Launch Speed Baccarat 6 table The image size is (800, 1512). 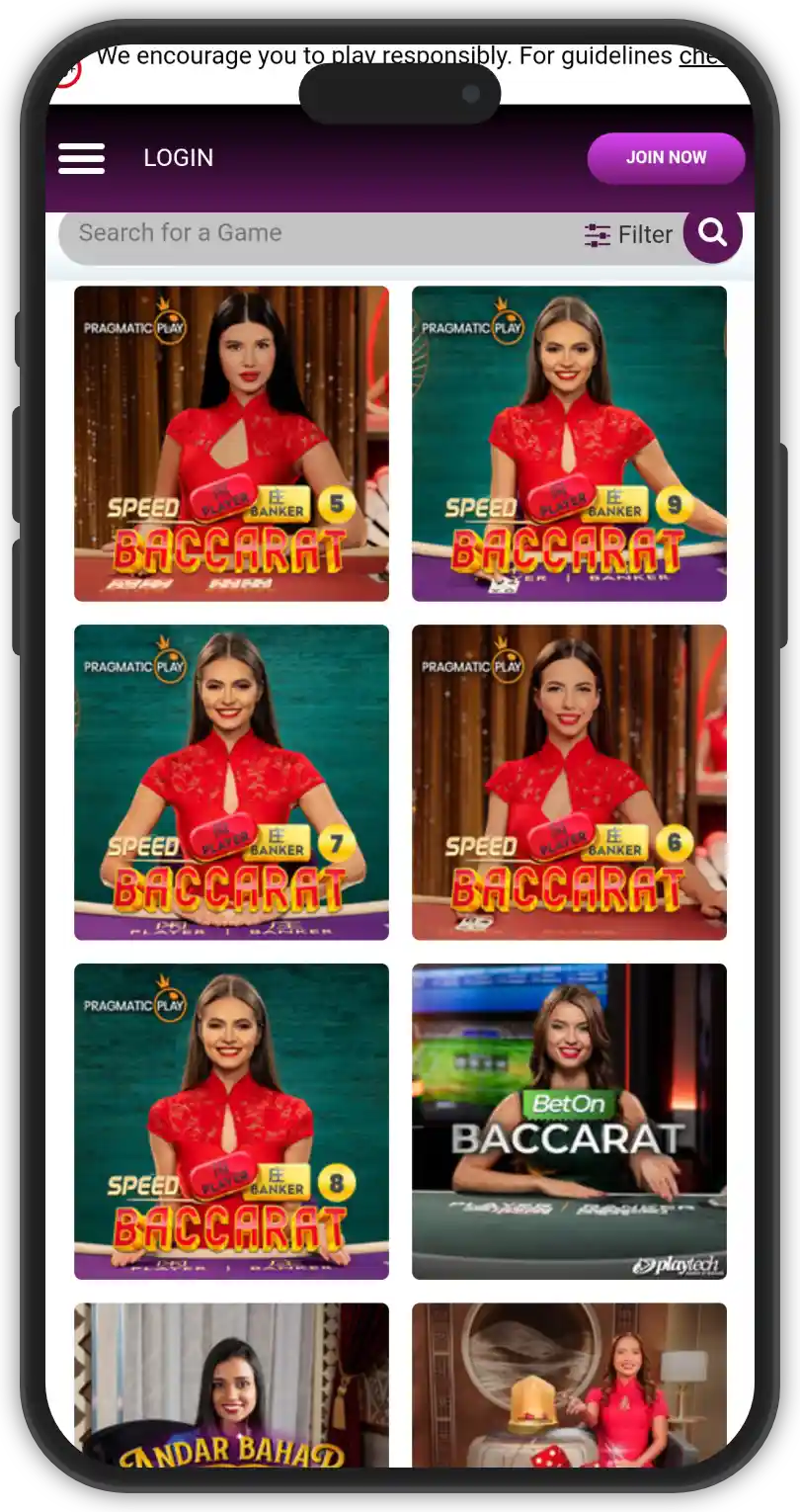pyautogui.click(x=569, y=782)
